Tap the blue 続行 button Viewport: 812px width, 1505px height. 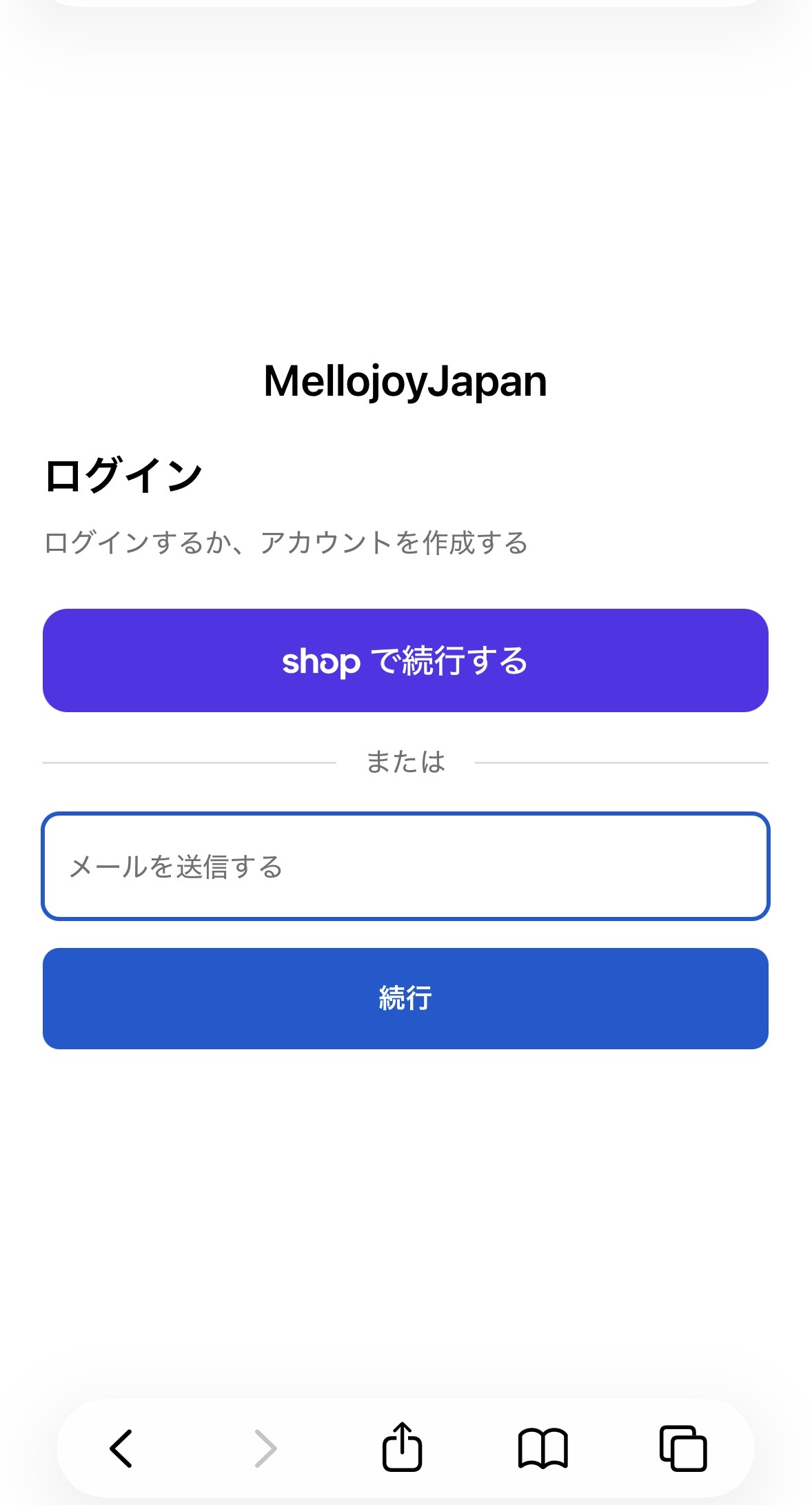[x=405, y=998]
